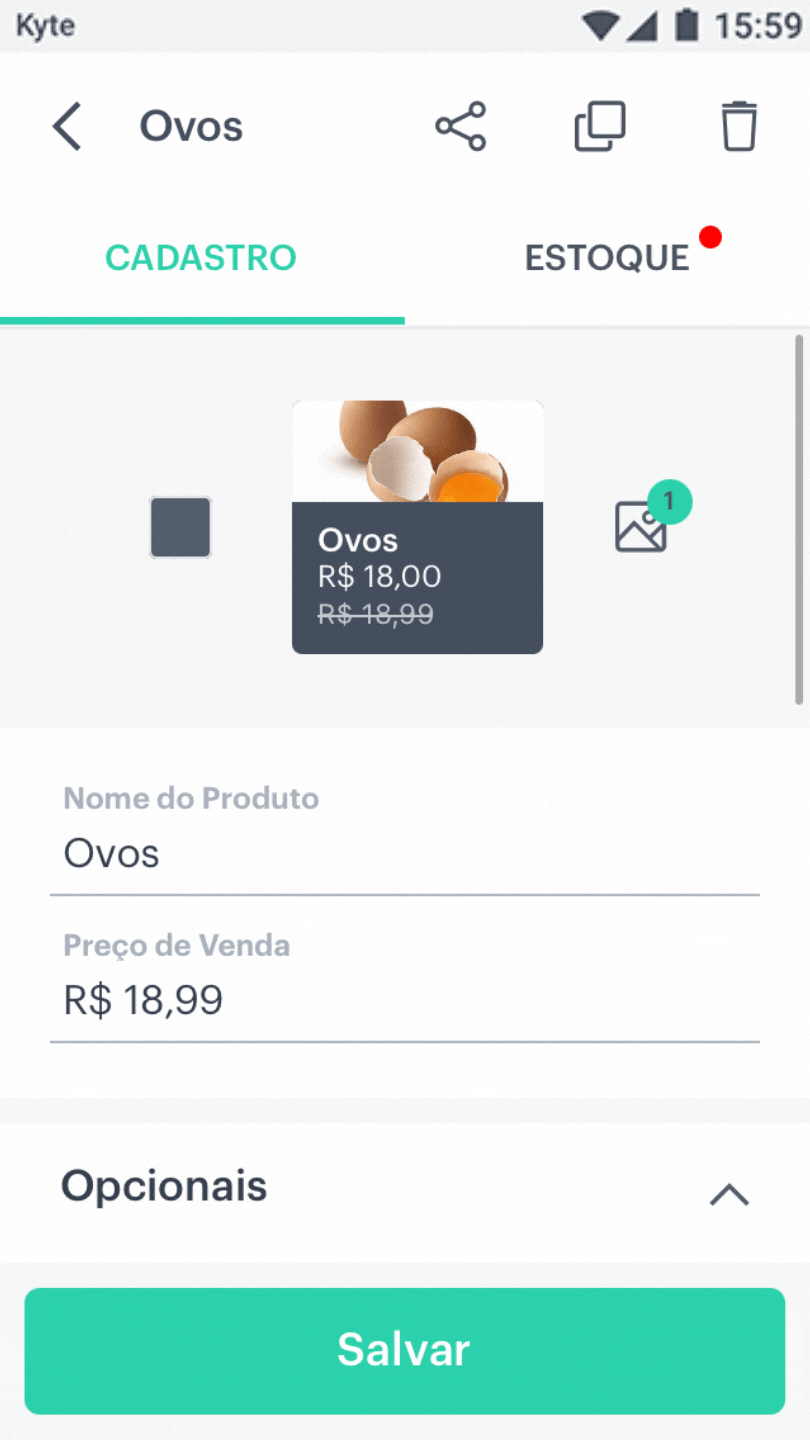Select the Cadastro tab
This screenshot has width=810, height=1440.
pos(201,258)
